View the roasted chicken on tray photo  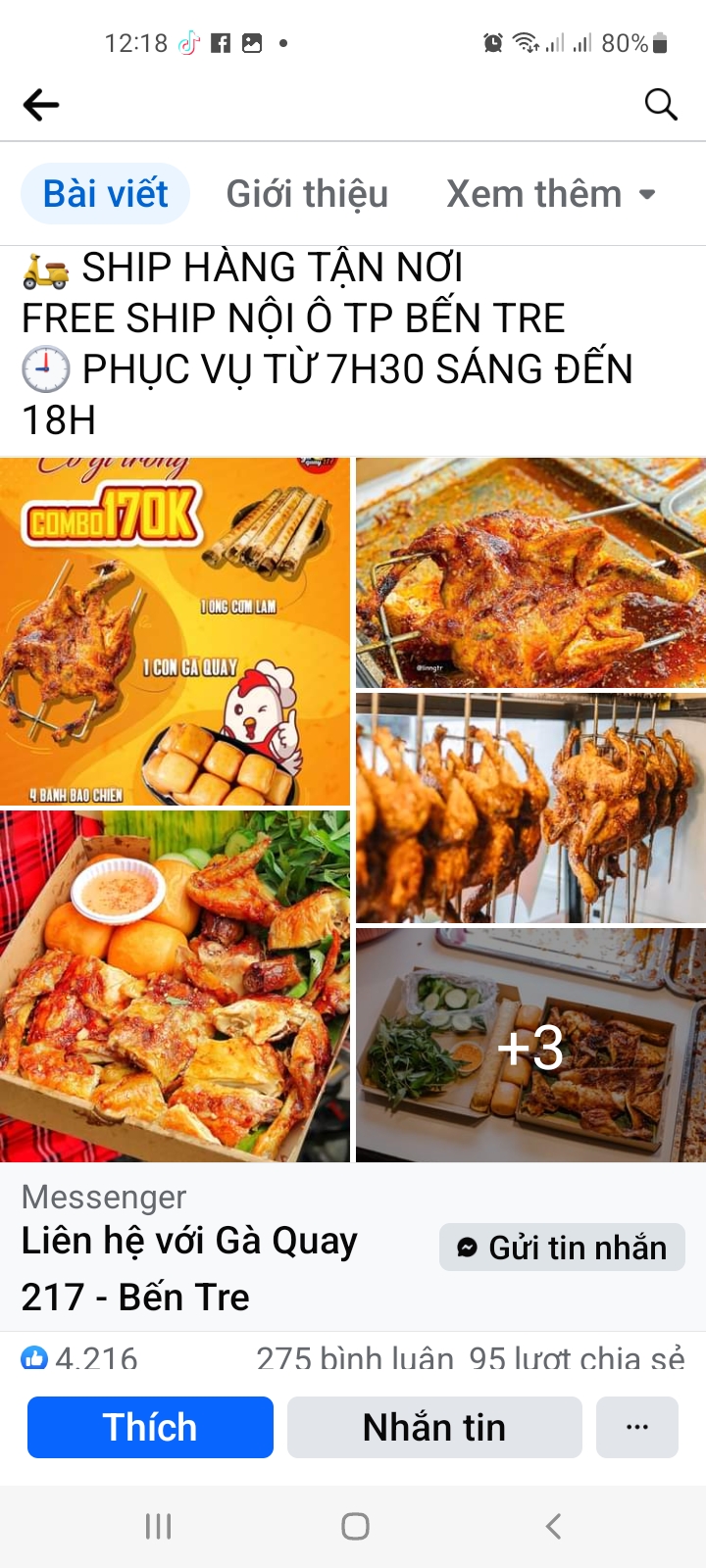[x=530, y=572]
